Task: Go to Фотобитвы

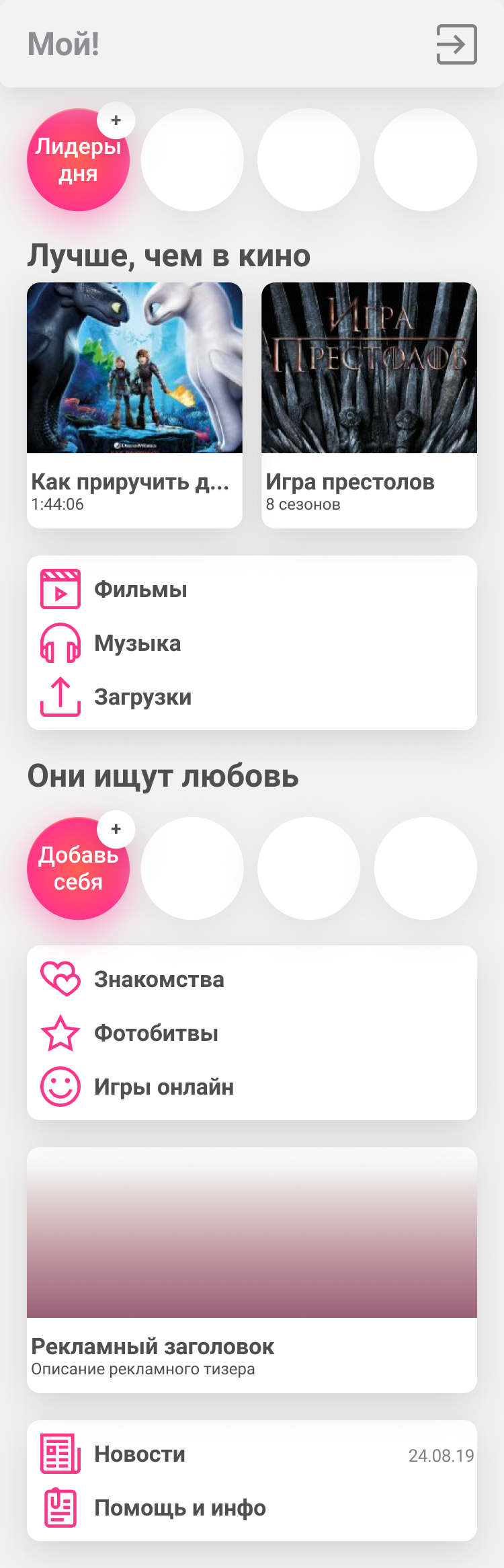Action: pyautogui.click(x=156, y=1033)
